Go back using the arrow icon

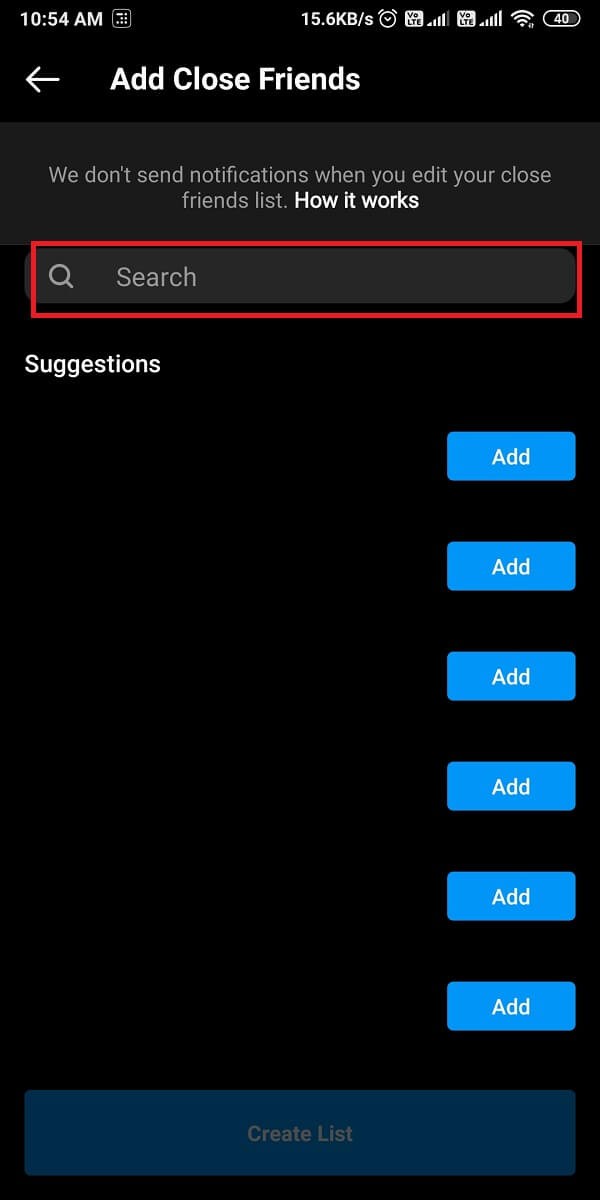tap(43, 80)
